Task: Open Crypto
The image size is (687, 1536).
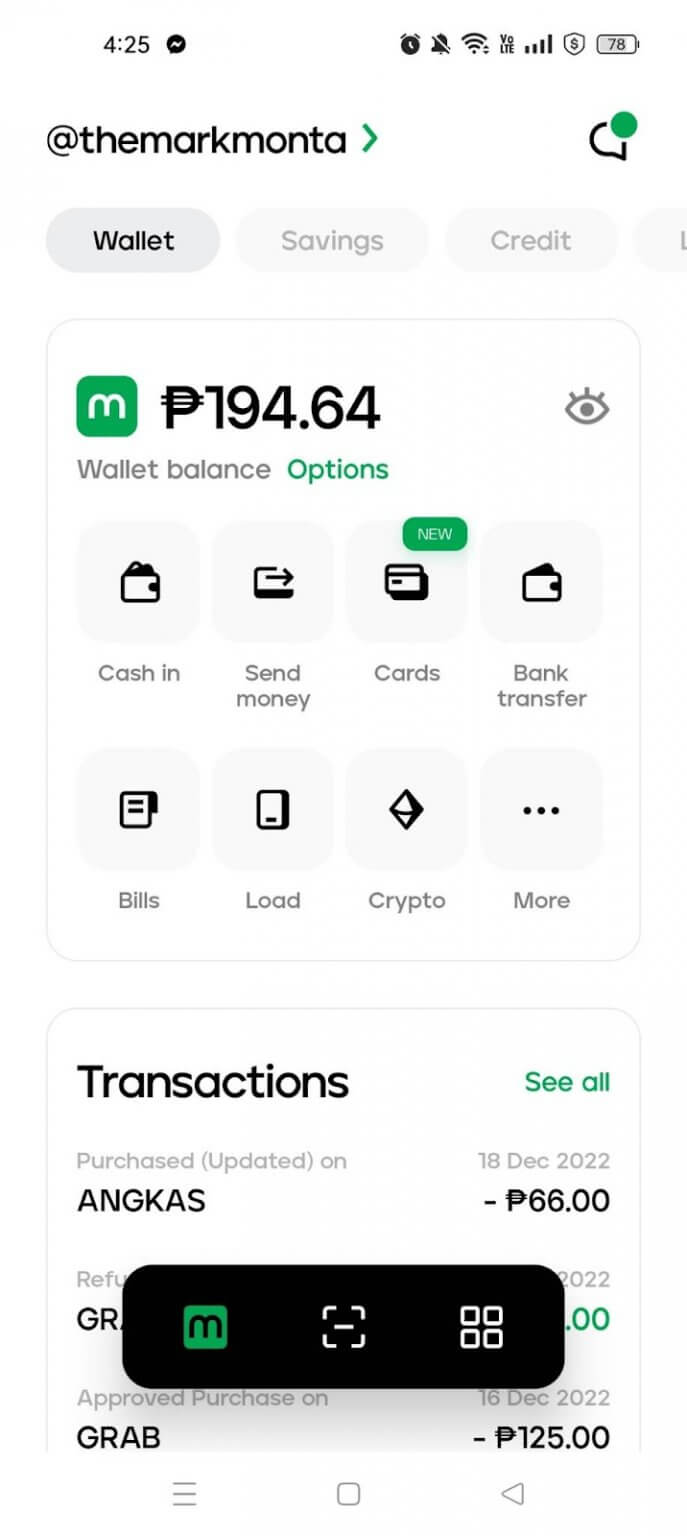Action: [407, 810]
